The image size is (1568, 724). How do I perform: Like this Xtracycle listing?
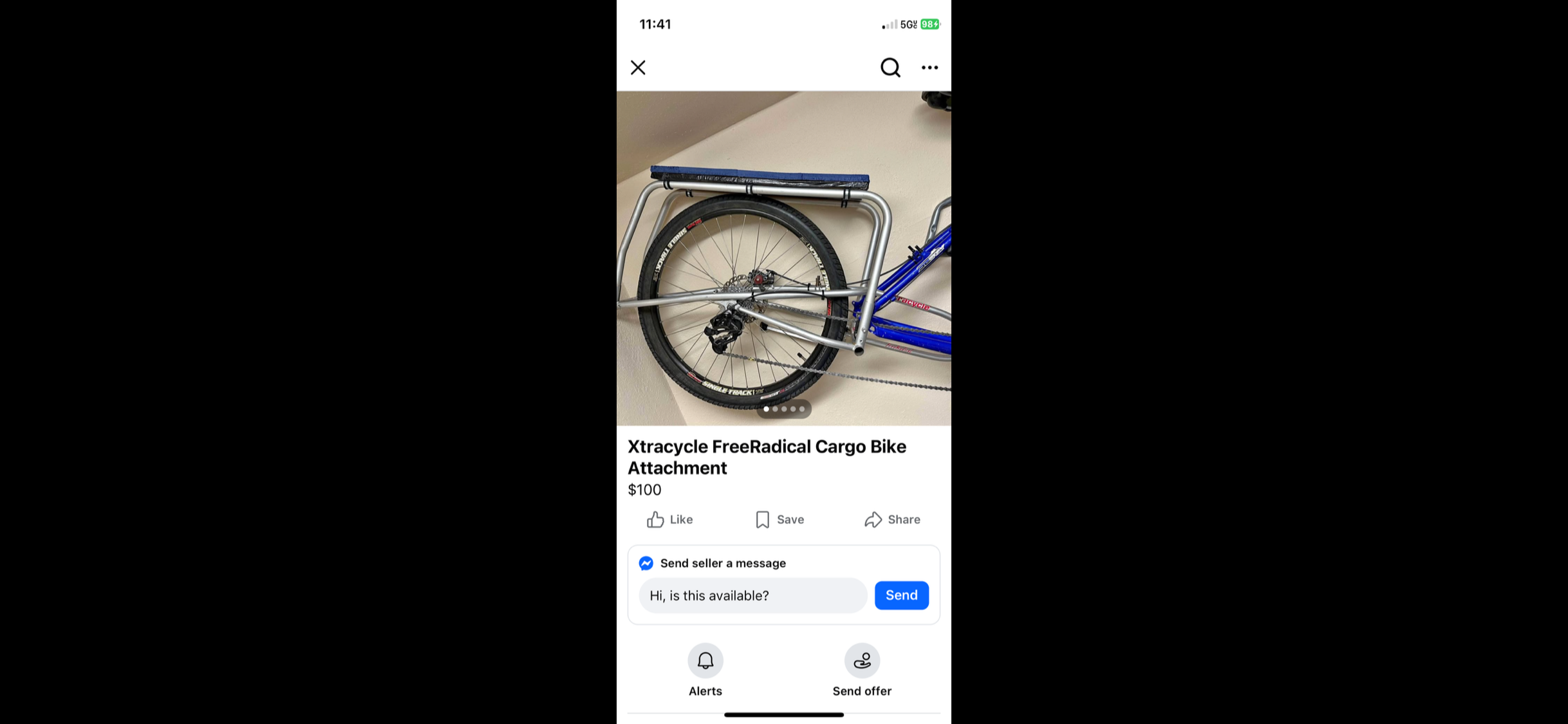pyautogui.click(x=669, y=519)
